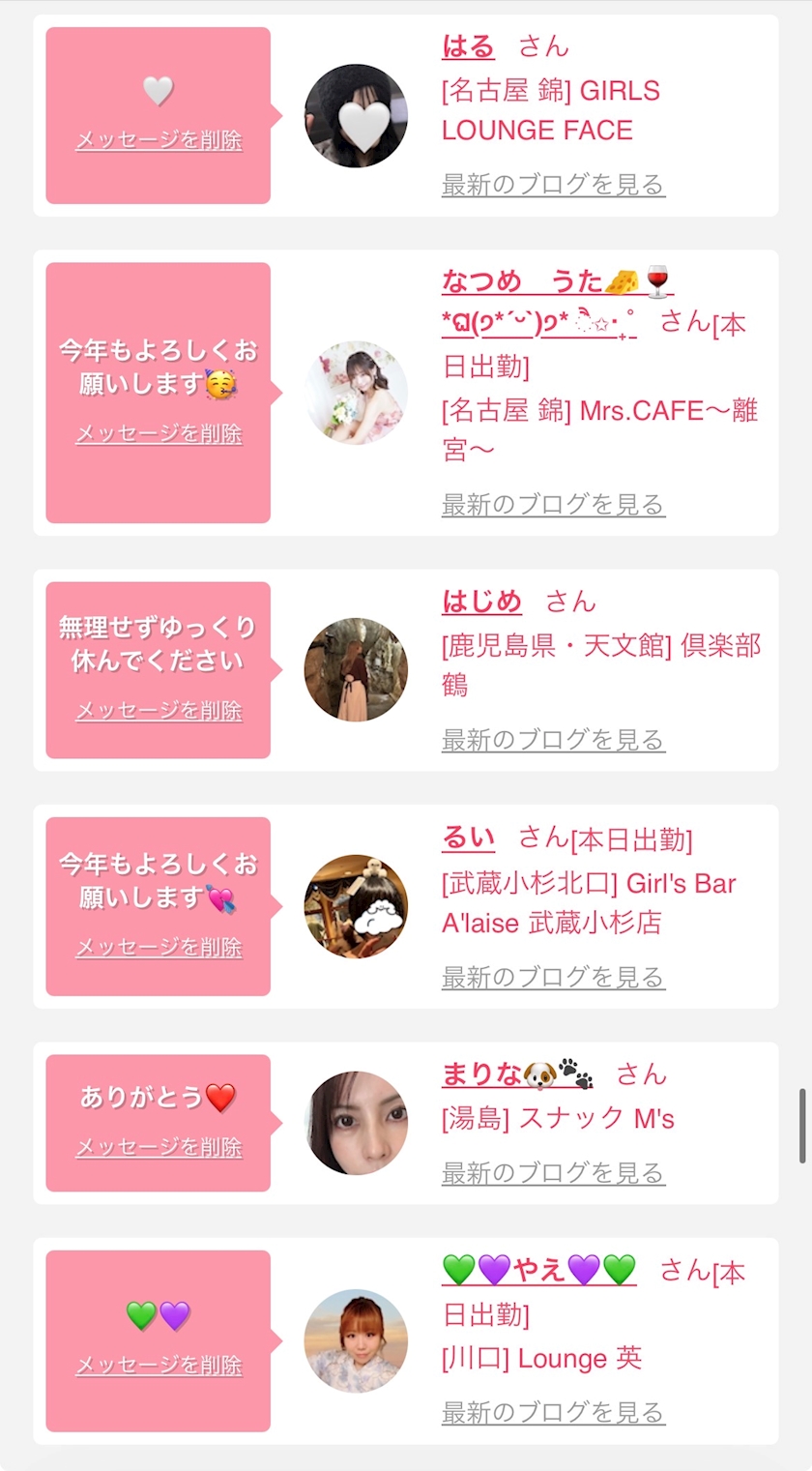This screenshot has height=1471, width=812.
Task: Open はじめ's profile name link
Action: click(x=481, y=602)
